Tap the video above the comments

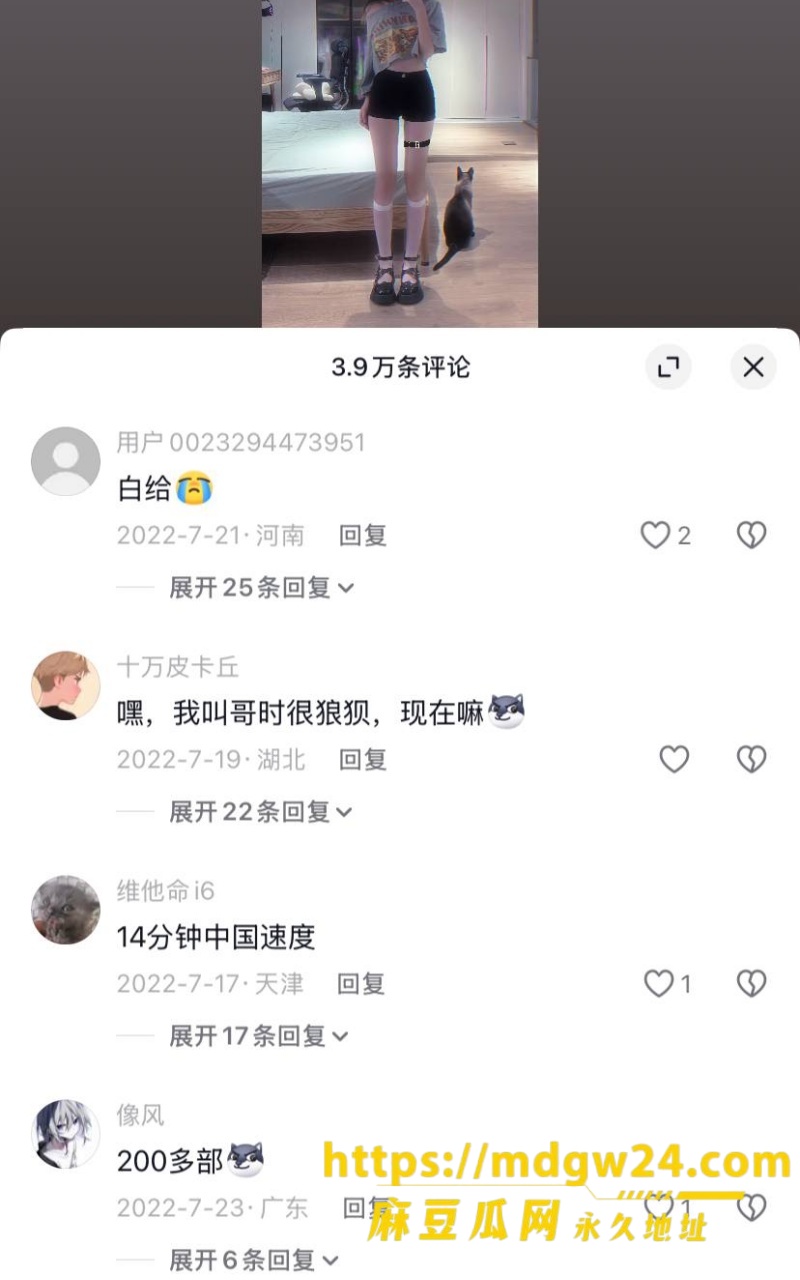400,164
